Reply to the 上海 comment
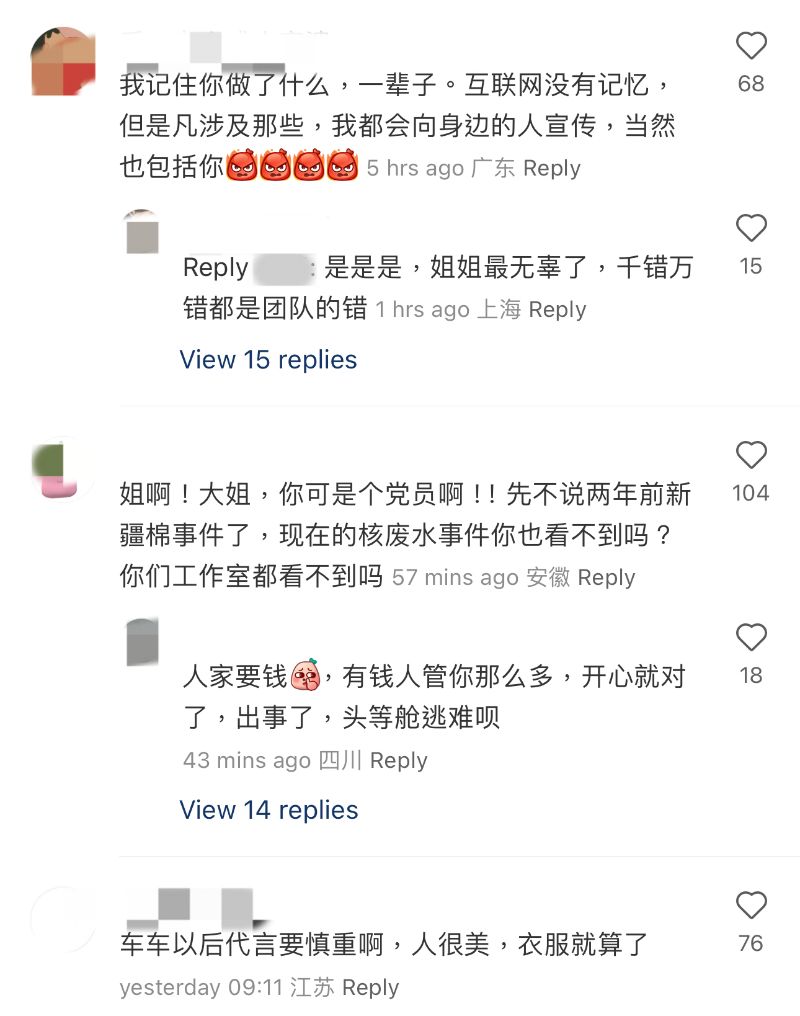 [x=557, y=310]
